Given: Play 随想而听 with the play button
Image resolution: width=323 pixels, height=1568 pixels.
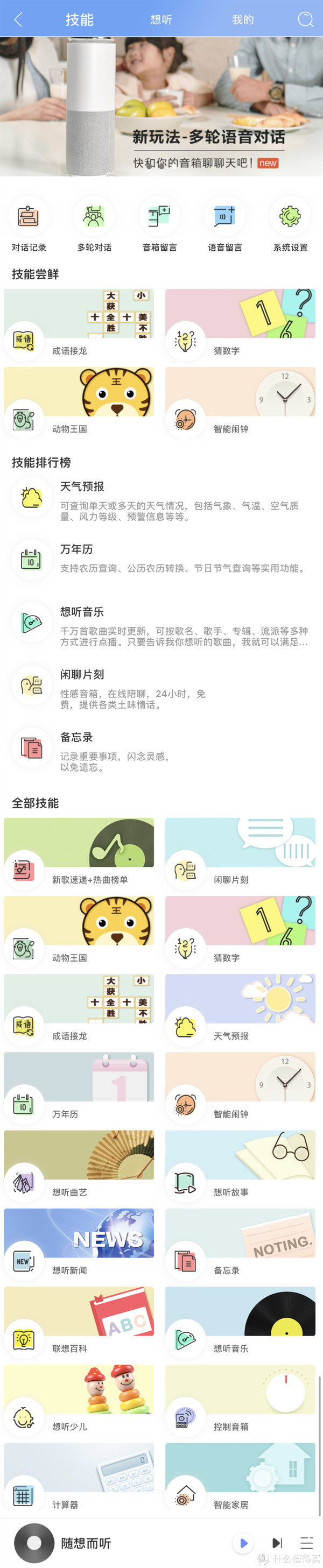Looking at the screenshot, I should (x=243, y=1542).
